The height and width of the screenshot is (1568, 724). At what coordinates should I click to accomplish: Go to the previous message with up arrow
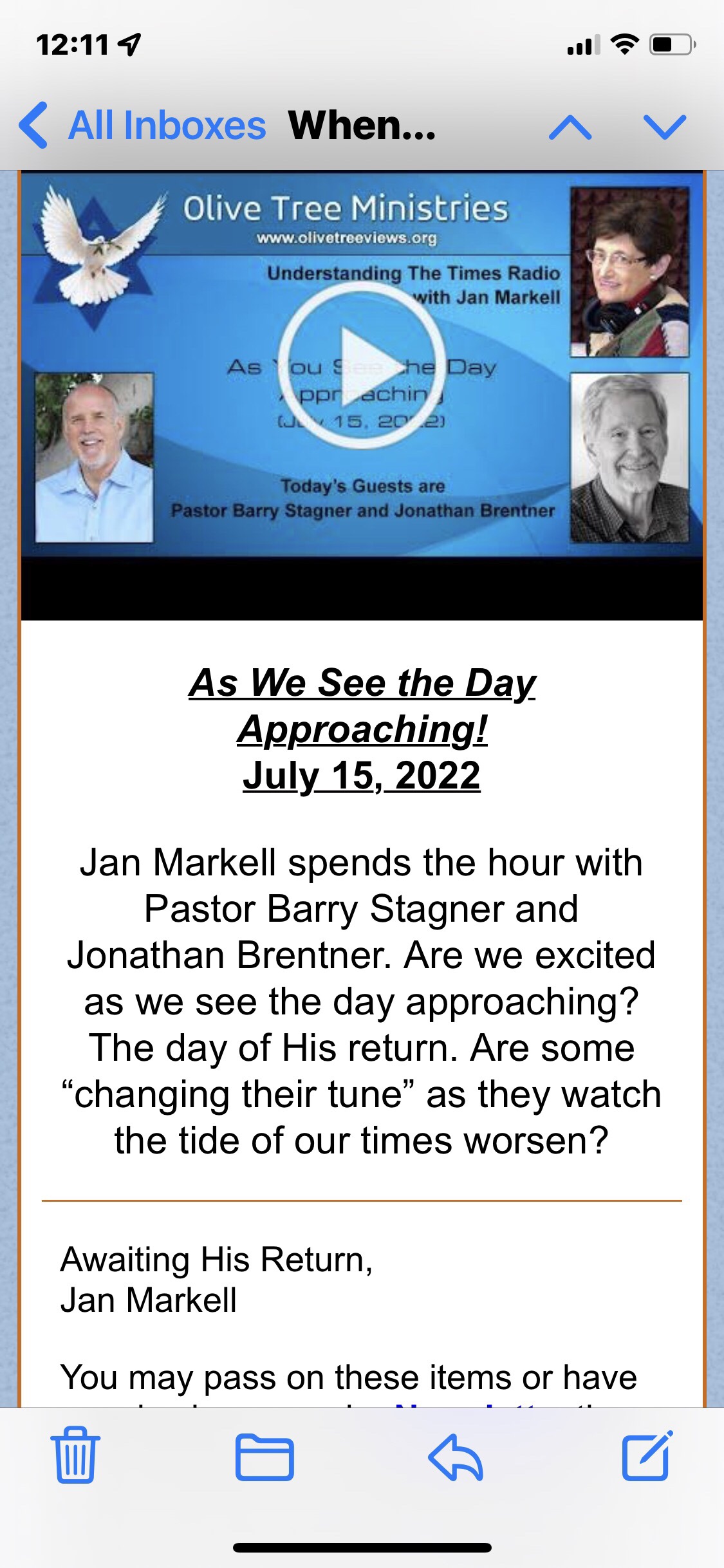coord(570,127)
